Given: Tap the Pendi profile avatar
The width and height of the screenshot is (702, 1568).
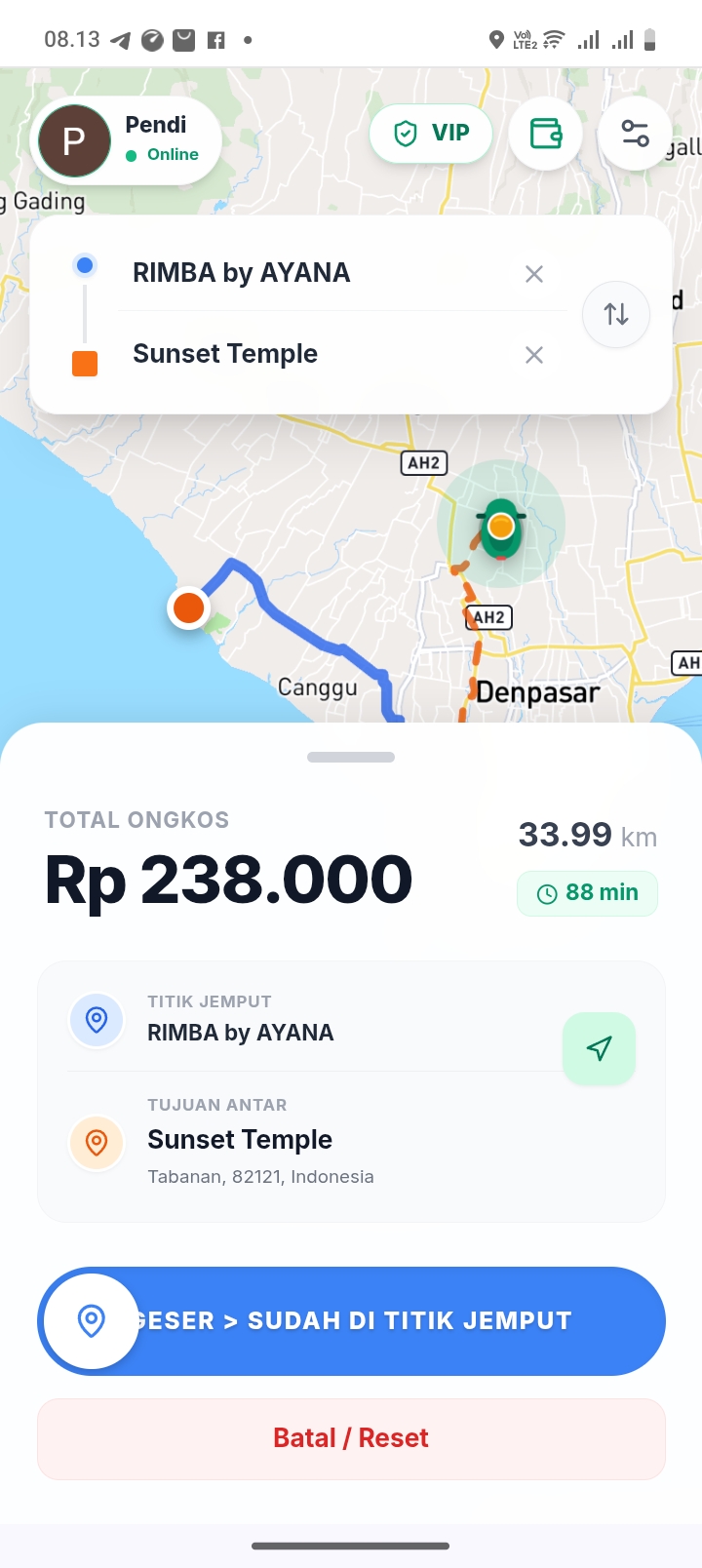Looking at the screenshot, I should coord(74,140).
